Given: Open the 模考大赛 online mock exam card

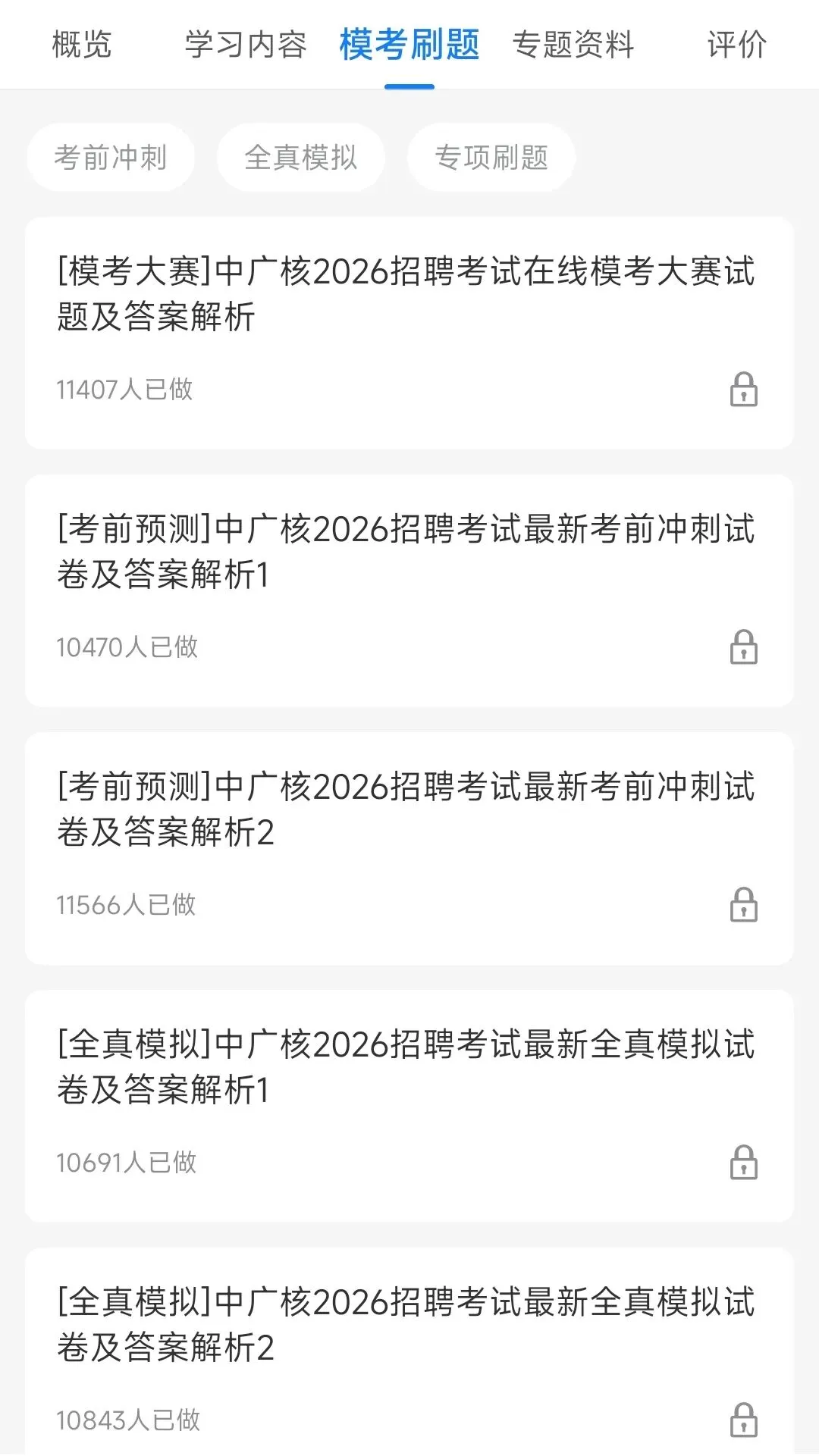Looking at the screenshot, I should coord(409,332).
